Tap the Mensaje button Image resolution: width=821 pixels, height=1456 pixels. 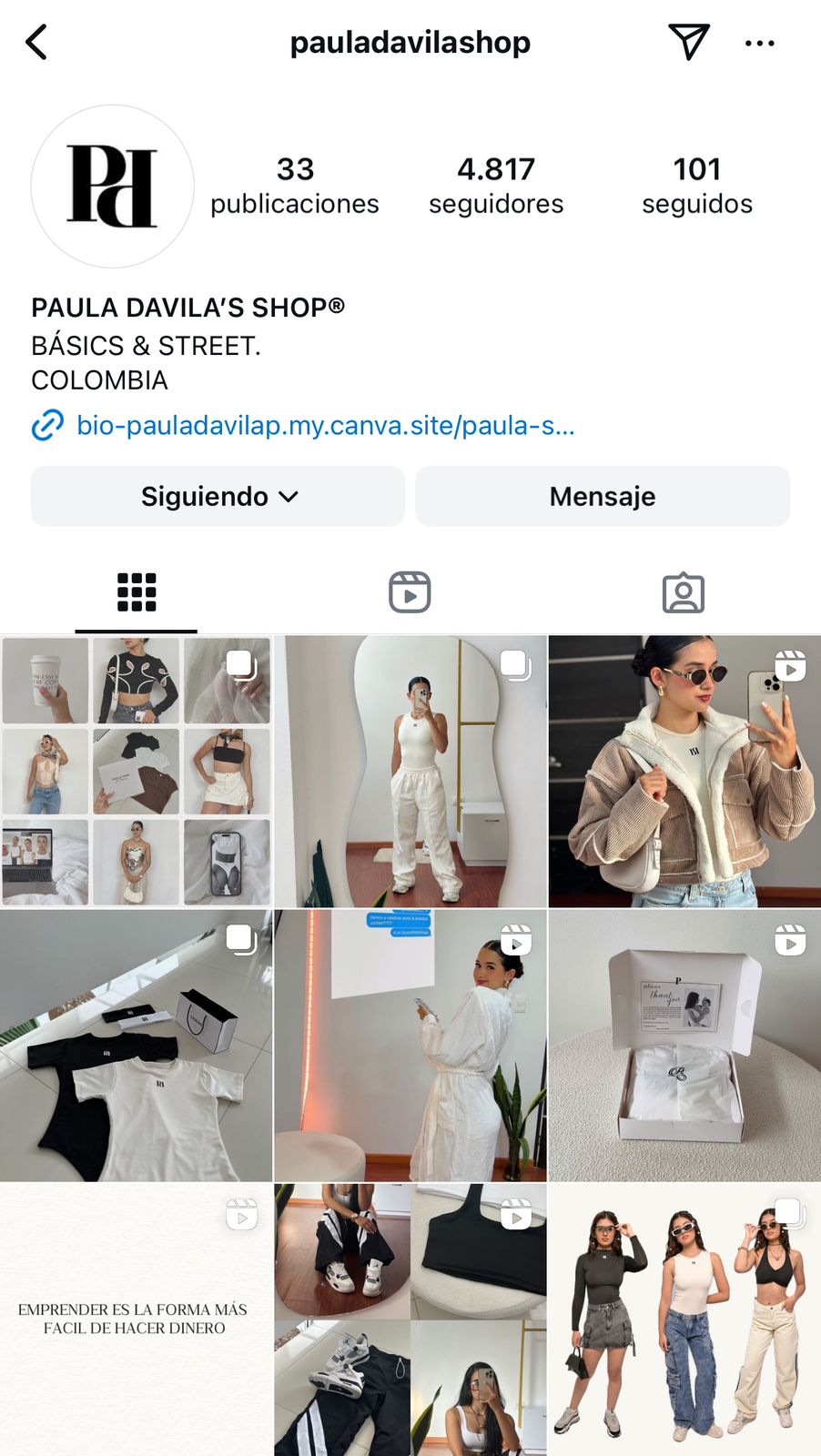603,497
